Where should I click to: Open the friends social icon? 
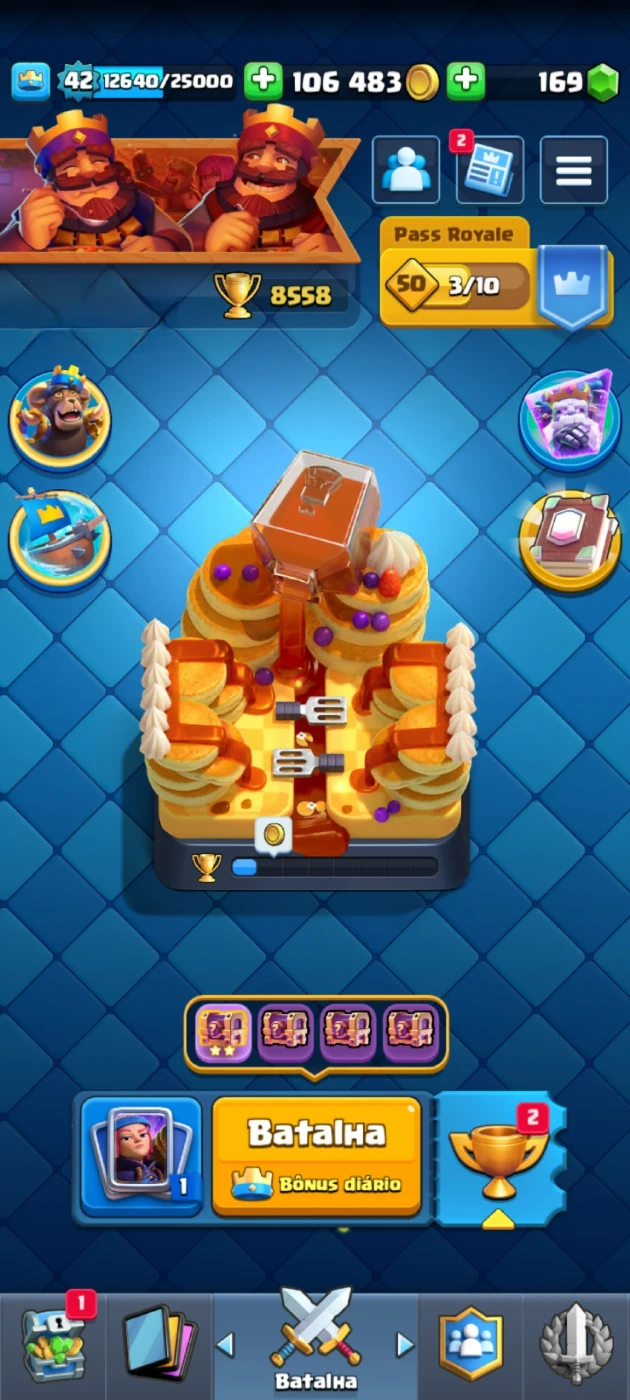tap(405, 170)
